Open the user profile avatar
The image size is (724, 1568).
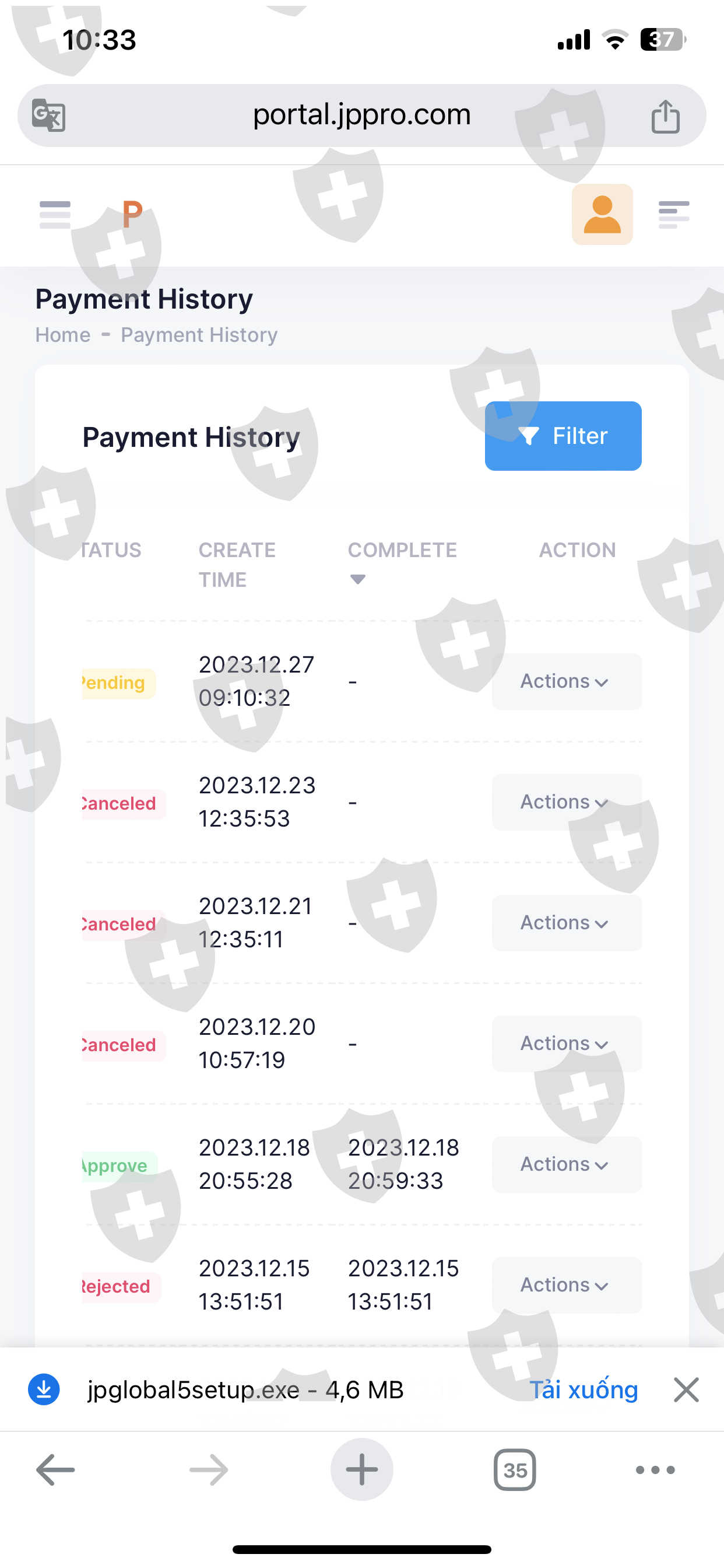tap(602, 214)
